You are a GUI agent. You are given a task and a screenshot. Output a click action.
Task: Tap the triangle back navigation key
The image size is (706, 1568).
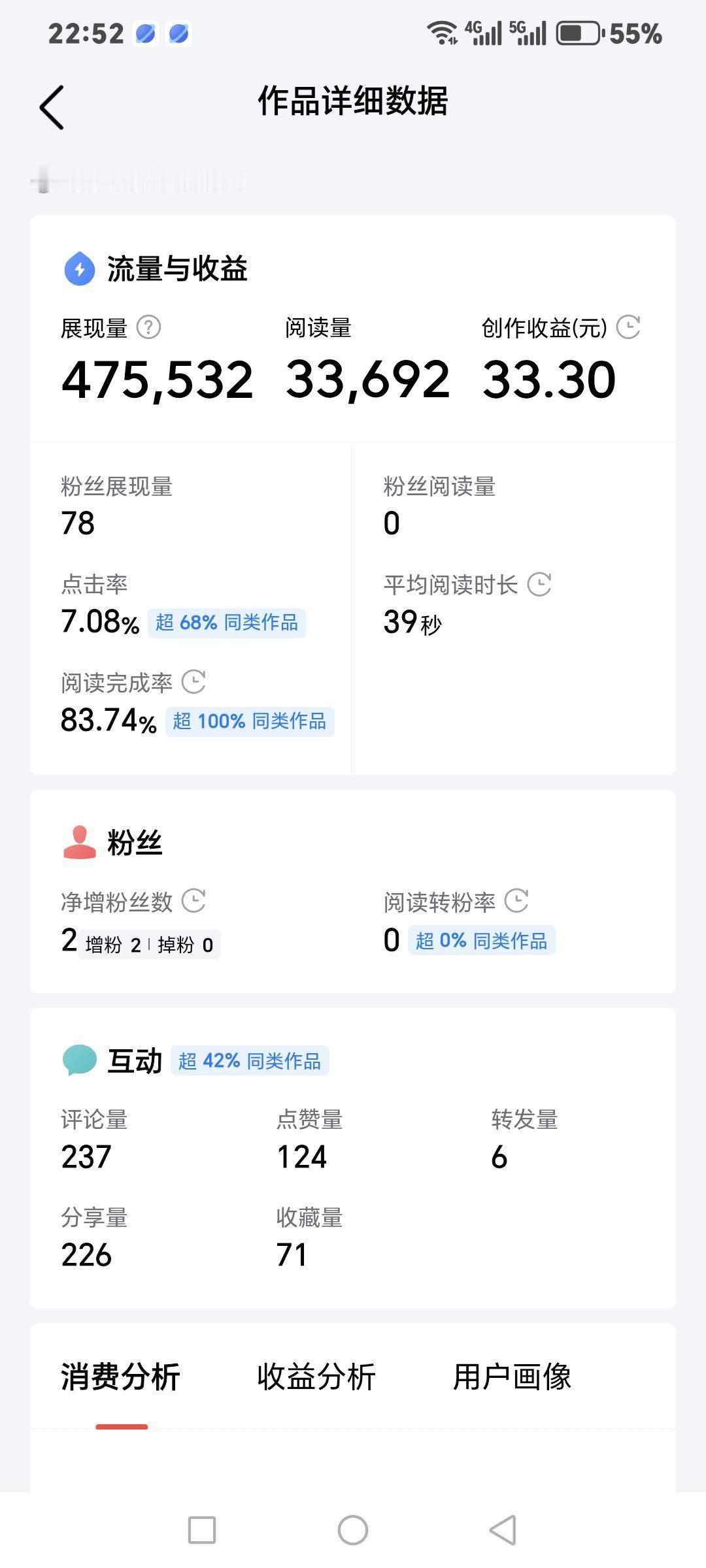[x=503, y=1529]
